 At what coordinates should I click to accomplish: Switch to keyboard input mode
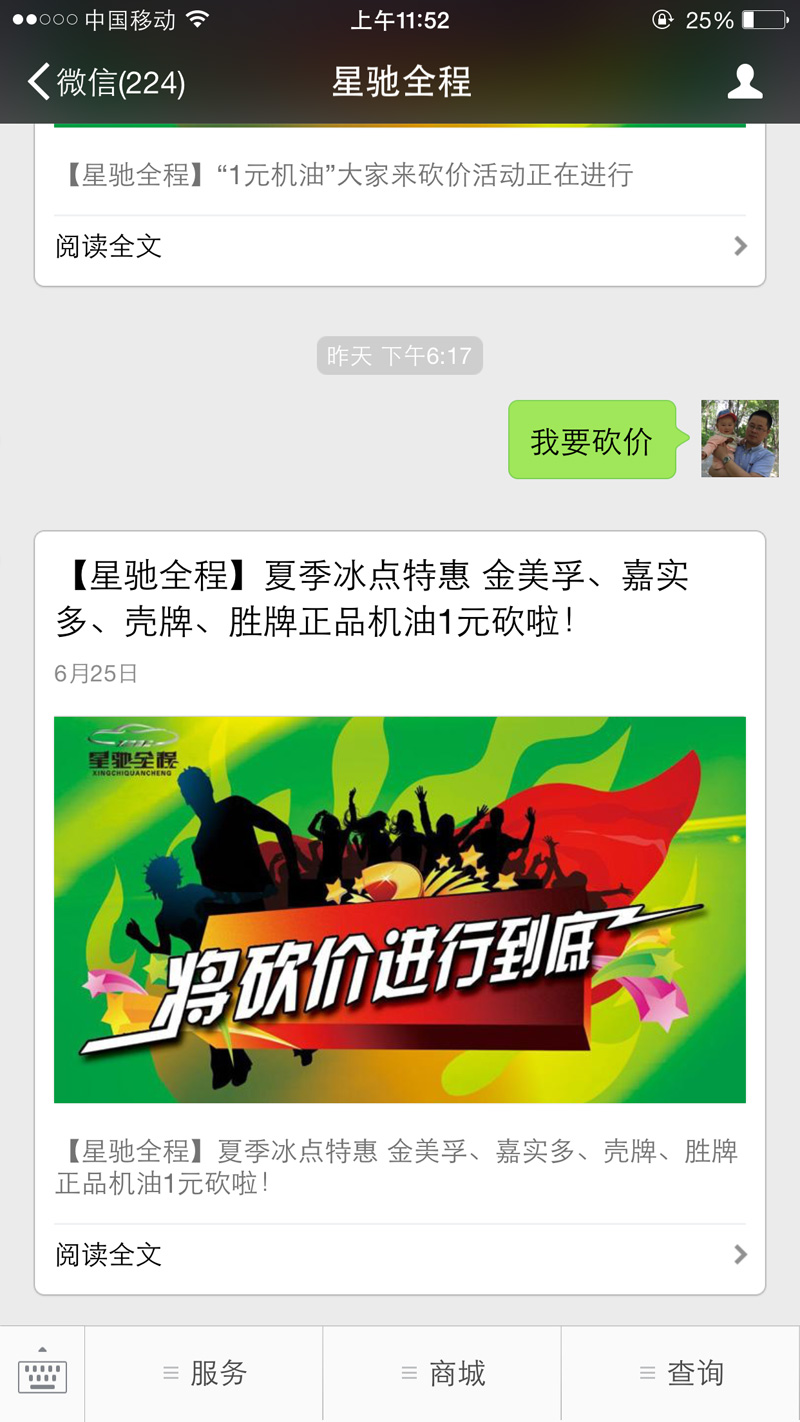[x=42, y=1374]
